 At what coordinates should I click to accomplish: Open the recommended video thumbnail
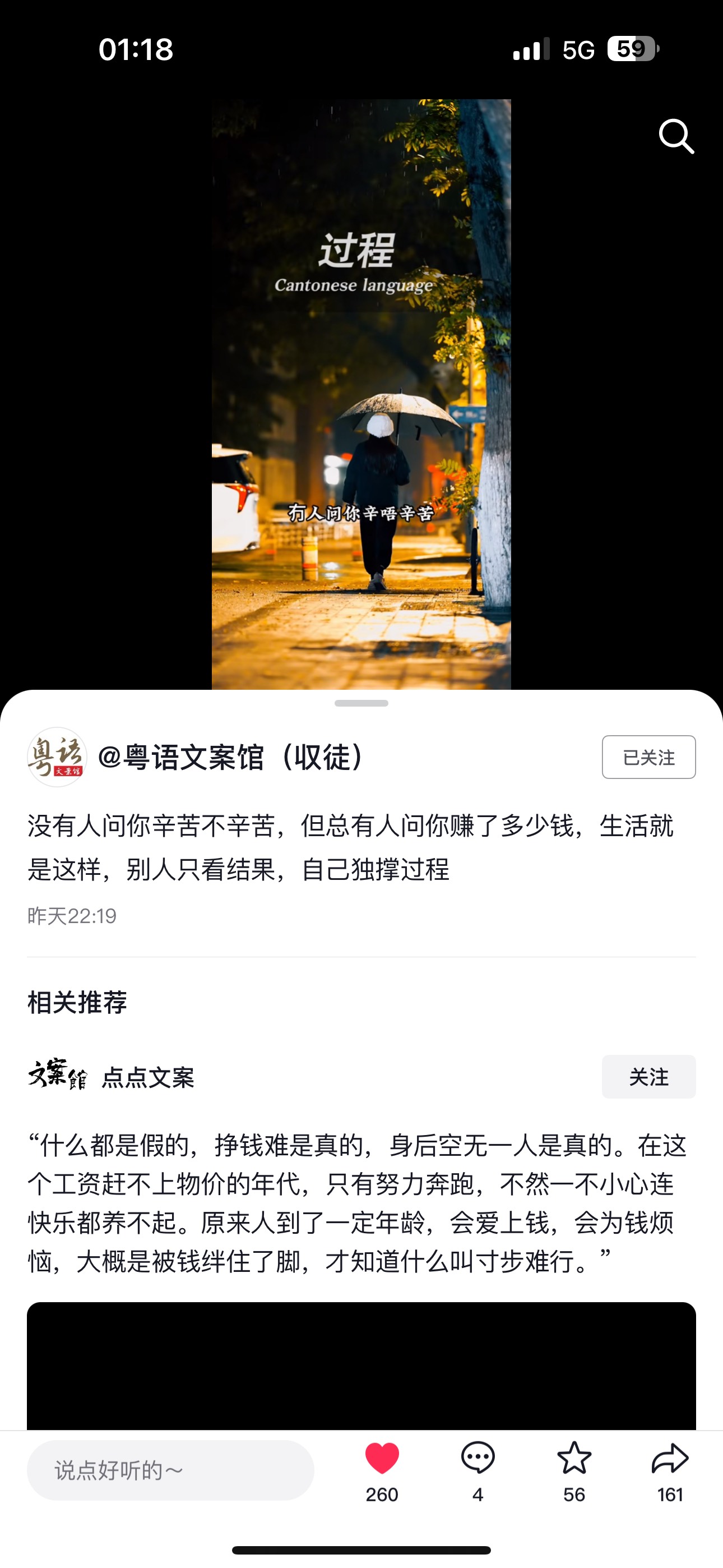click(x=361, y=1366)
